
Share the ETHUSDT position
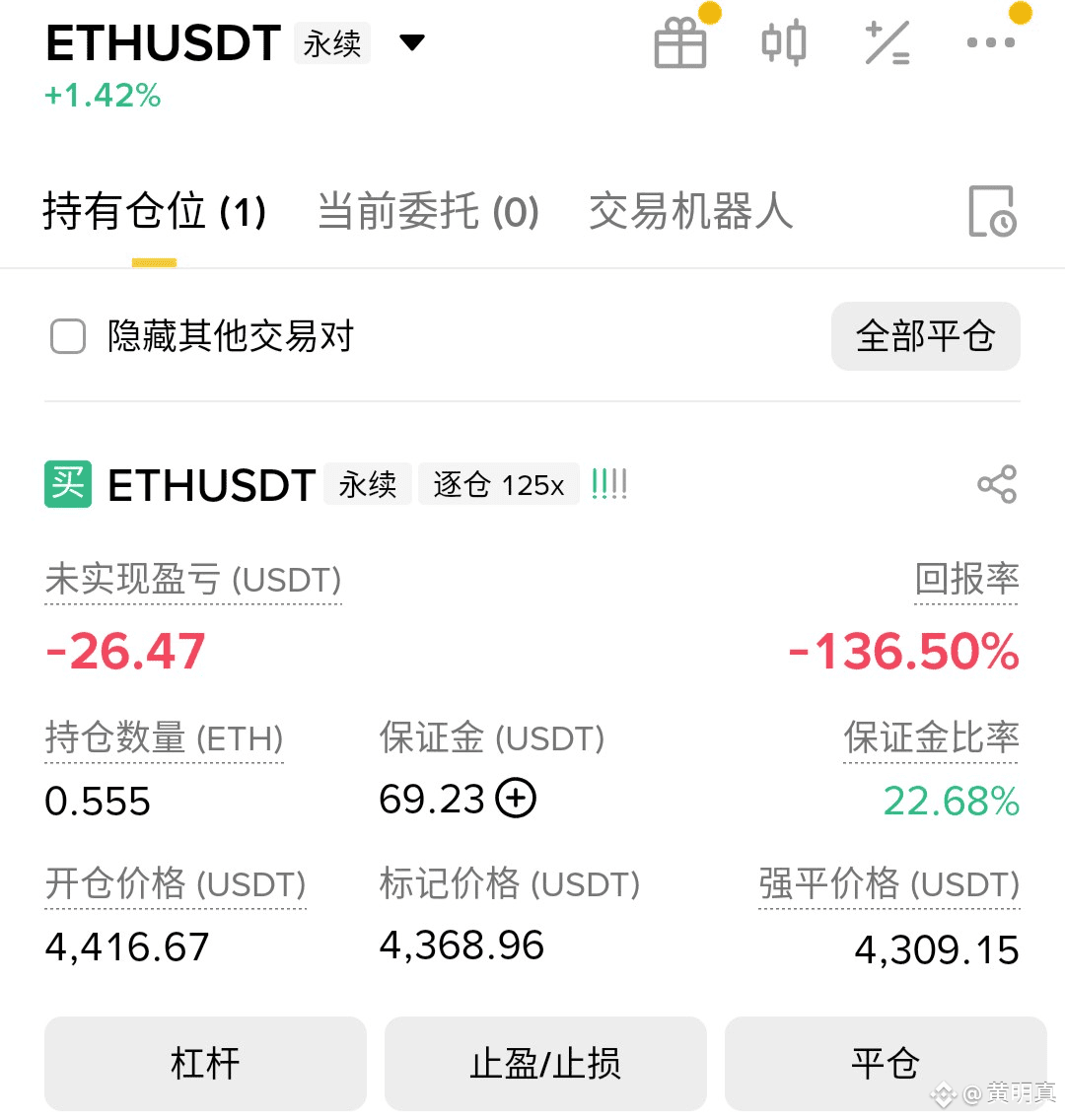[x=996, y=484]
